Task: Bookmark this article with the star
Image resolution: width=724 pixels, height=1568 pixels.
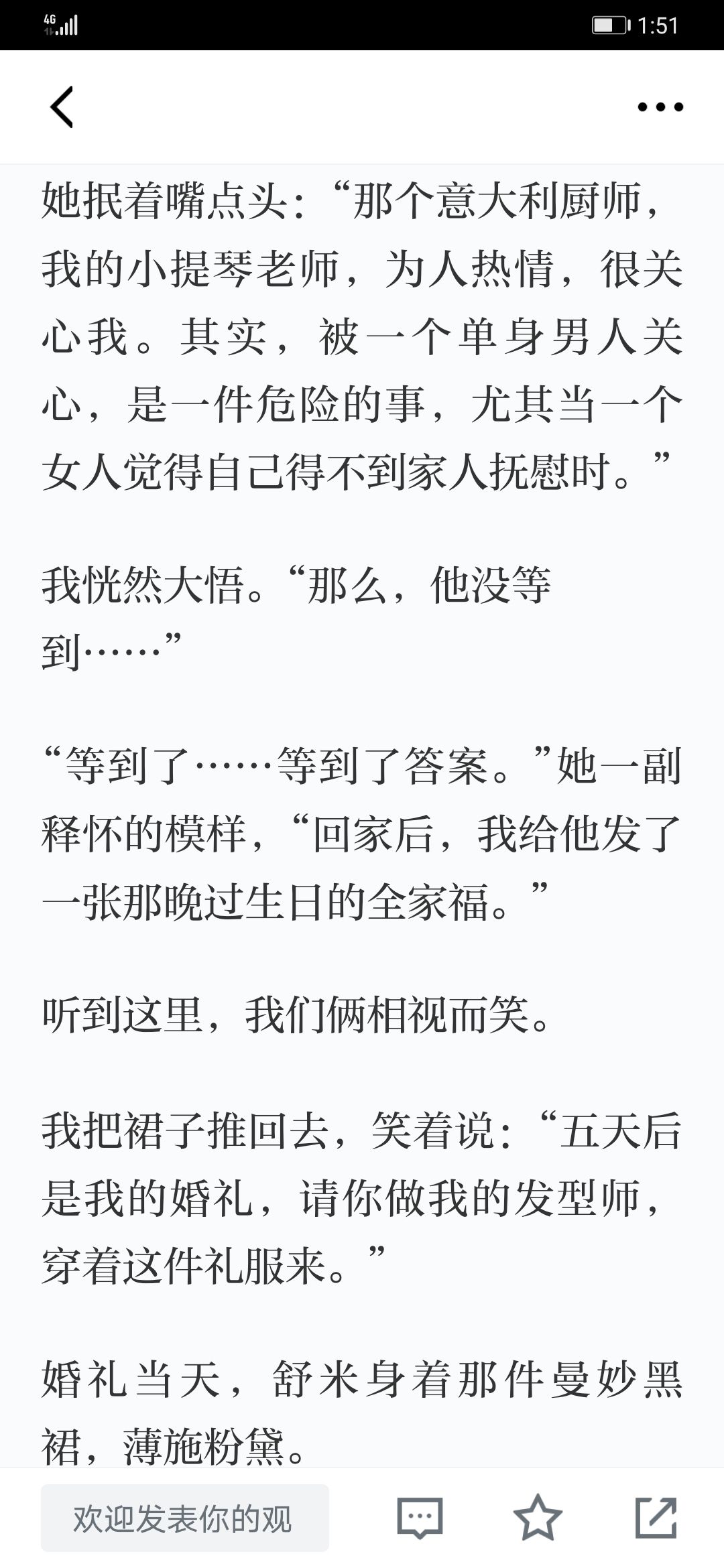Action: click(538, 1518)
